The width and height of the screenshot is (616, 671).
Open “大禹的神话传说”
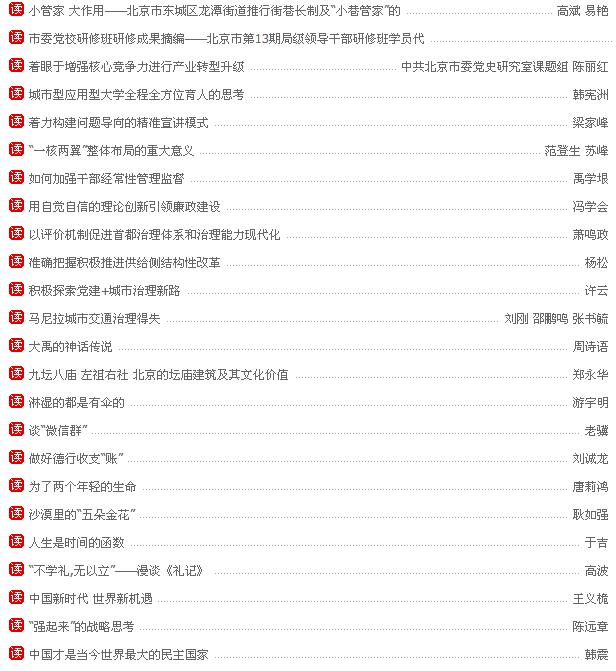click(x=70, y=347)
